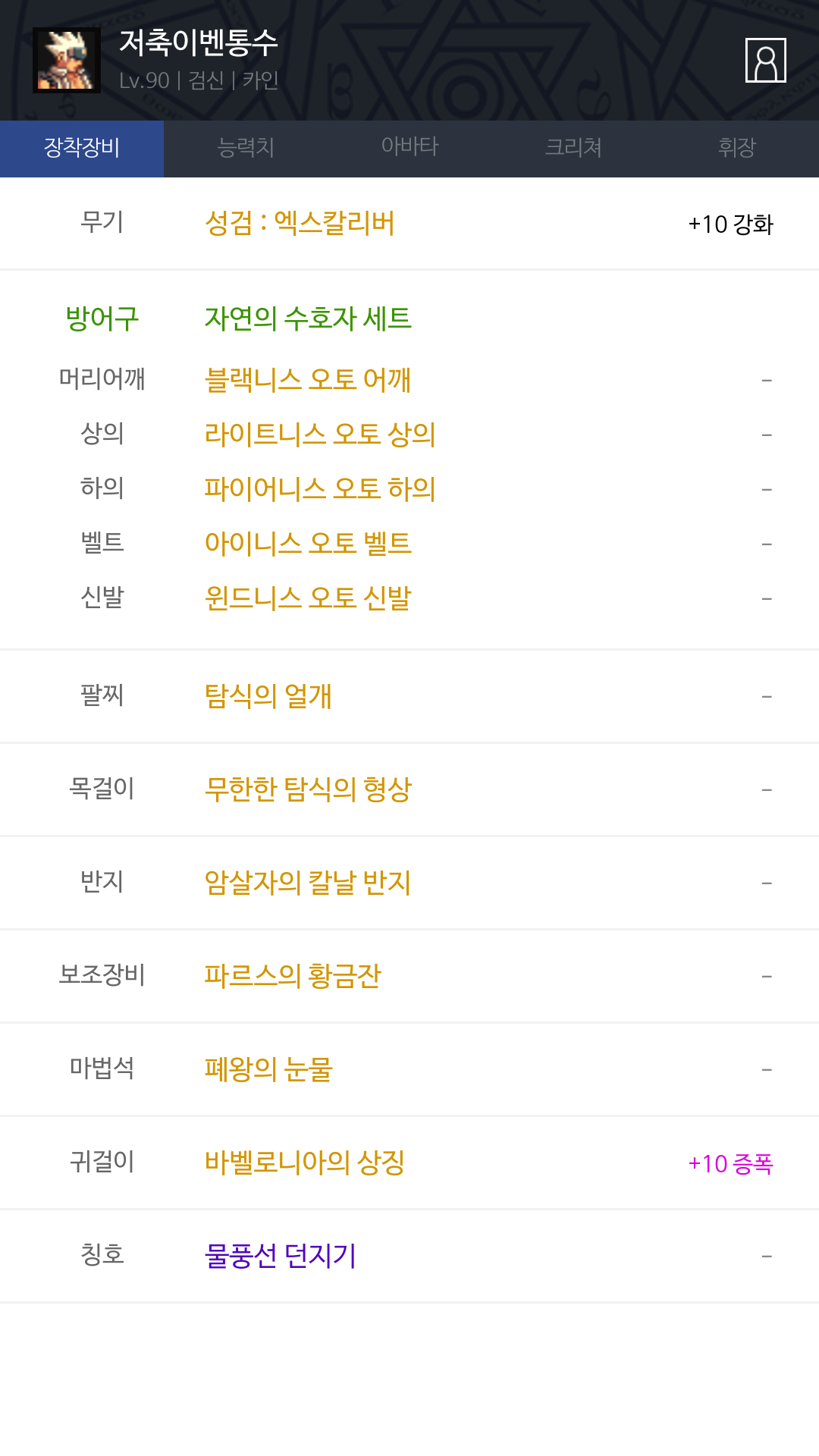Open magic stone 폐왕의 눈물
The image size is (819, 1456).
coord(268,1069)
